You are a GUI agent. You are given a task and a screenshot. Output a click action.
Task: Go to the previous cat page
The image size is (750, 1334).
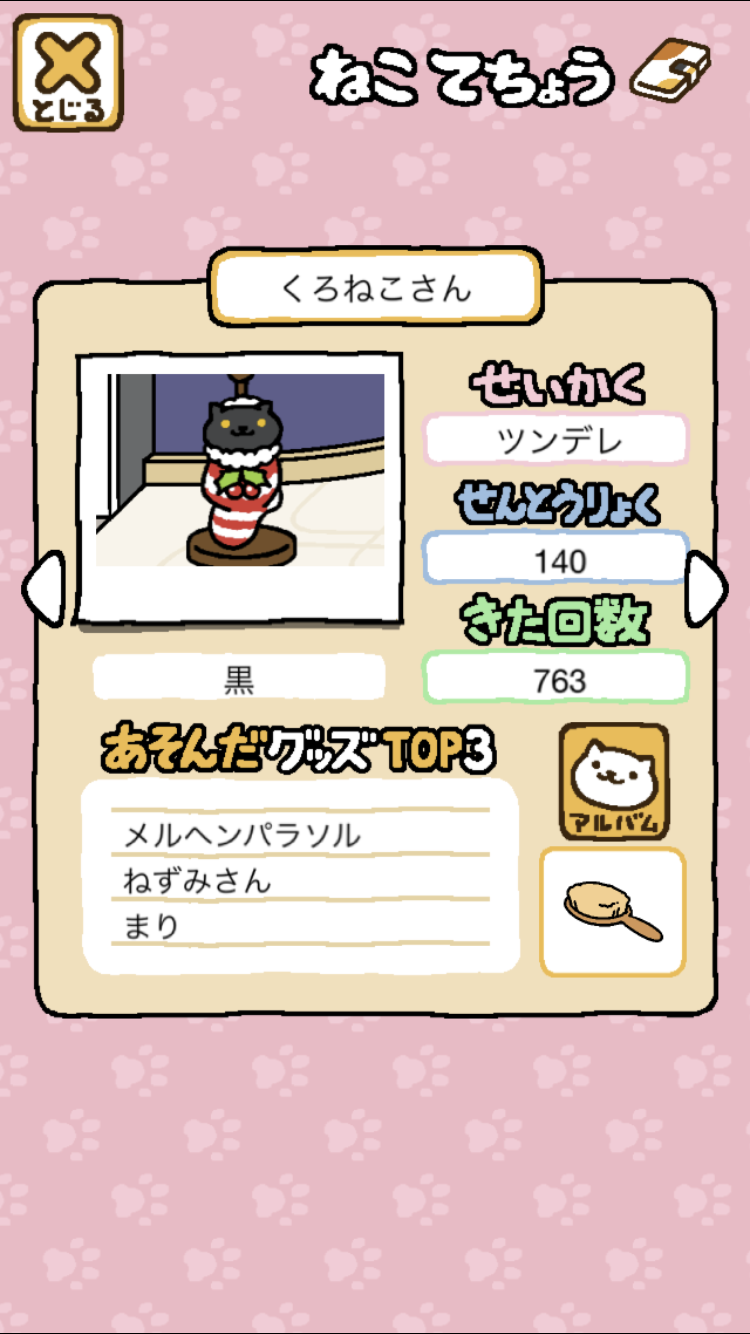[43, 588]
